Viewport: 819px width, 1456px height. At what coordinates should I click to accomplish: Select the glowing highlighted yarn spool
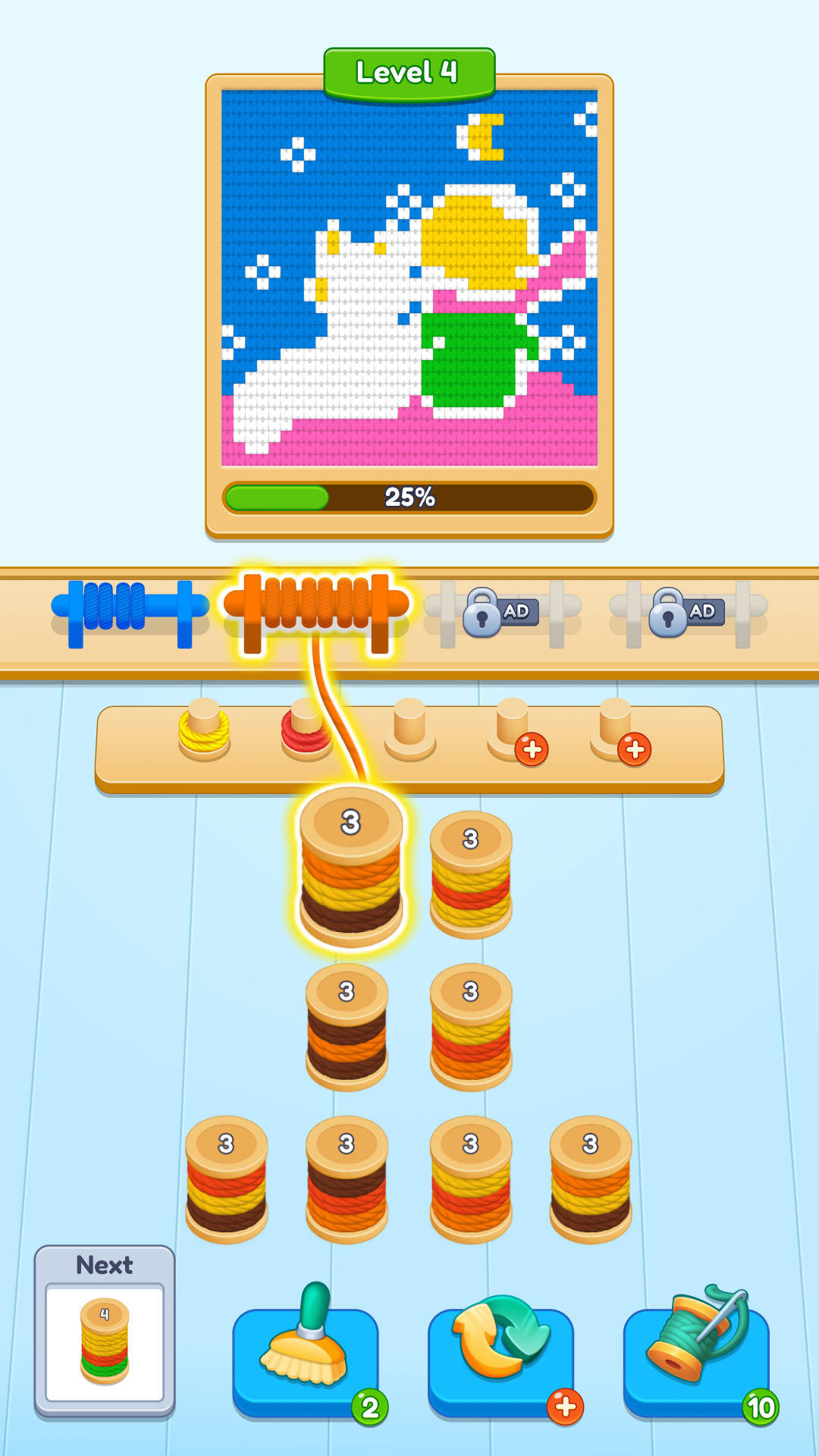(350, 864)
